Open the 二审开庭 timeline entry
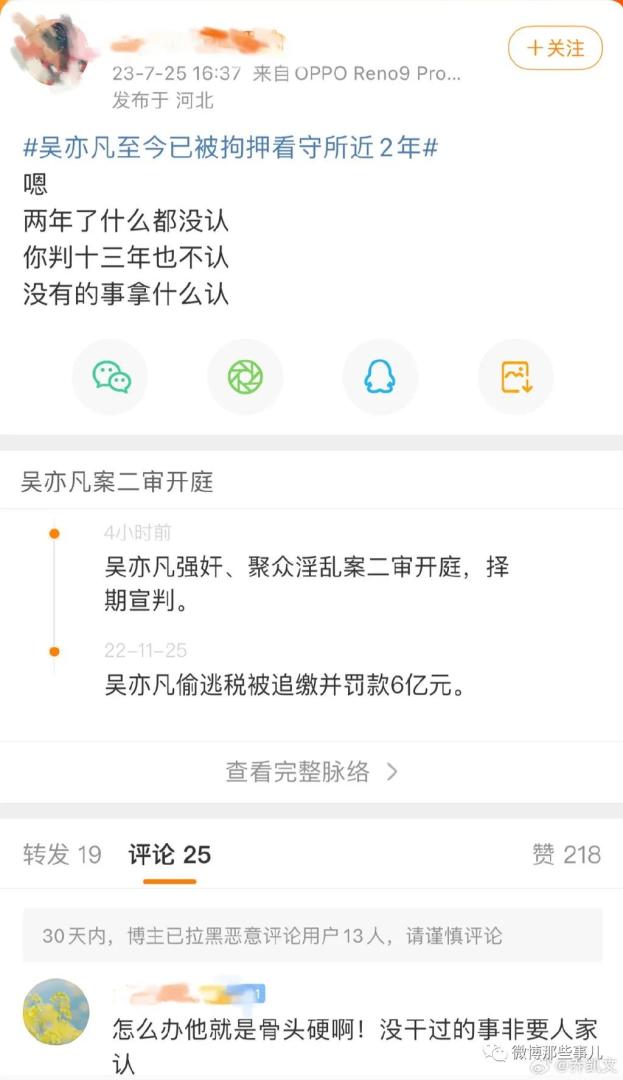 pos(307,585)
